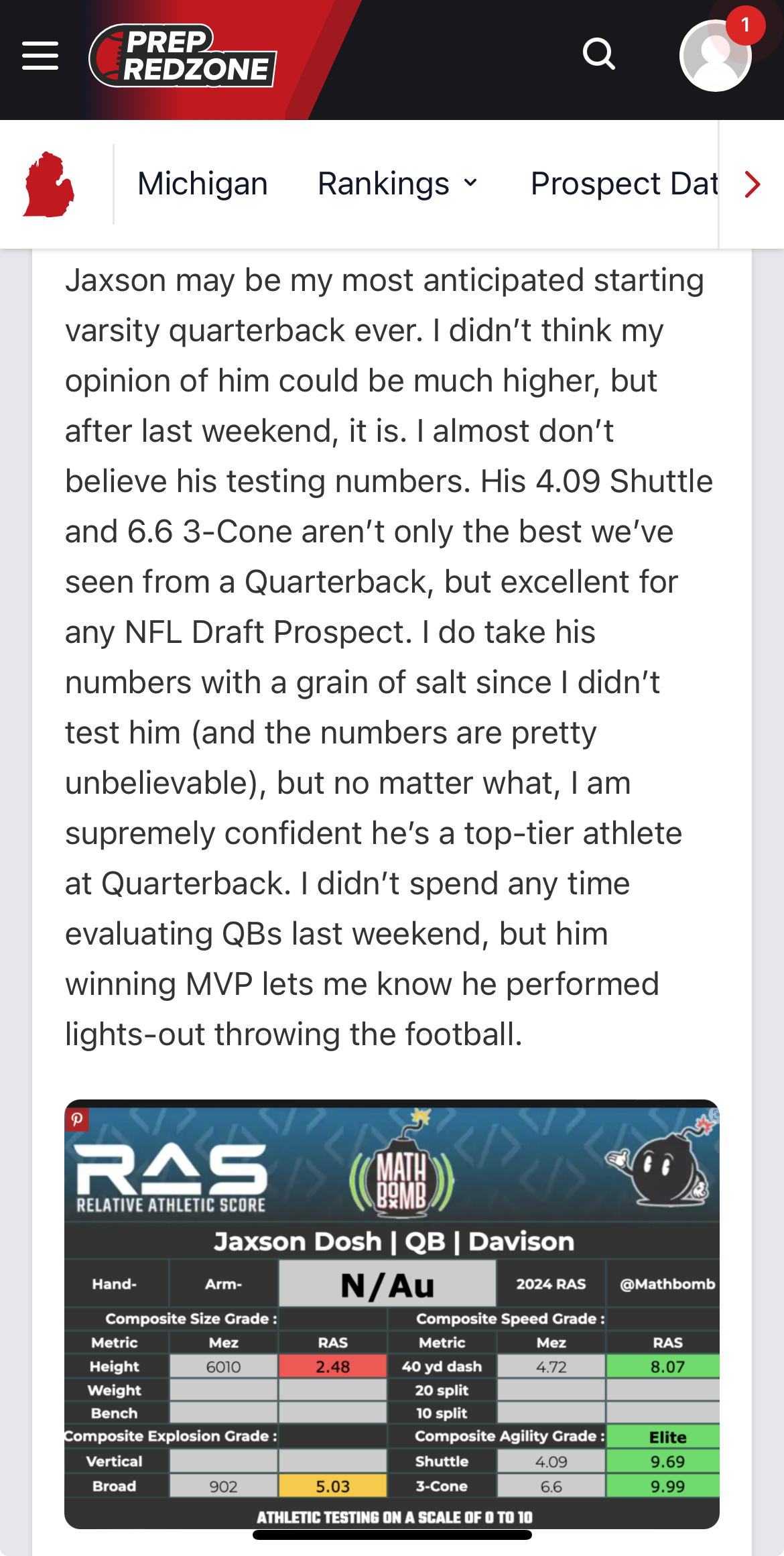The width and height of the screenshot is (784, 1556).
Task: Open the Jaxson Dosh RAS image
Action: click(392, 1314)
